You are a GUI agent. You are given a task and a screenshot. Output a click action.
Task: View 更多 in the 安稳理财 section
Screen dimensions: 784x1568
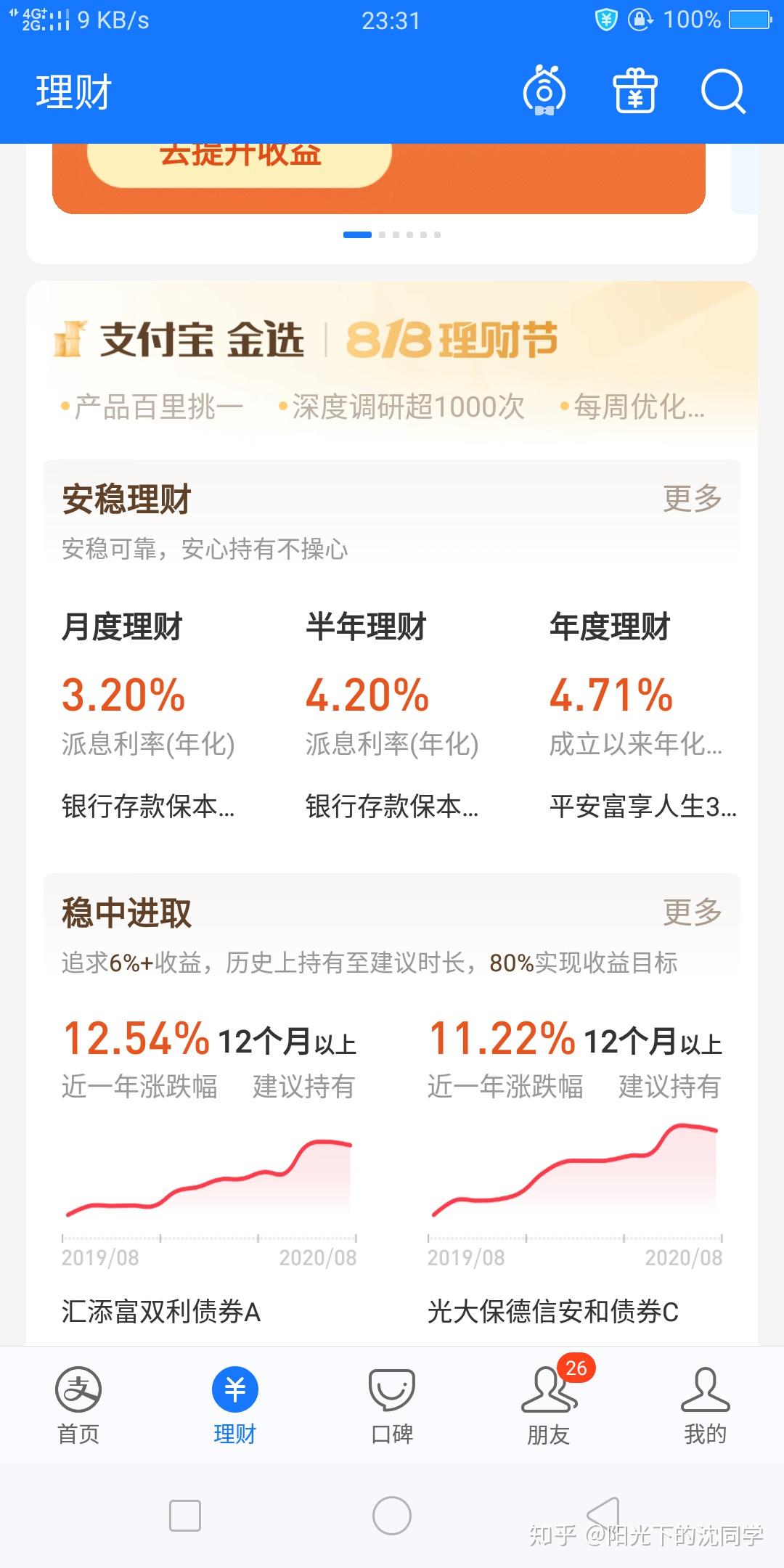tap(692, 499)
